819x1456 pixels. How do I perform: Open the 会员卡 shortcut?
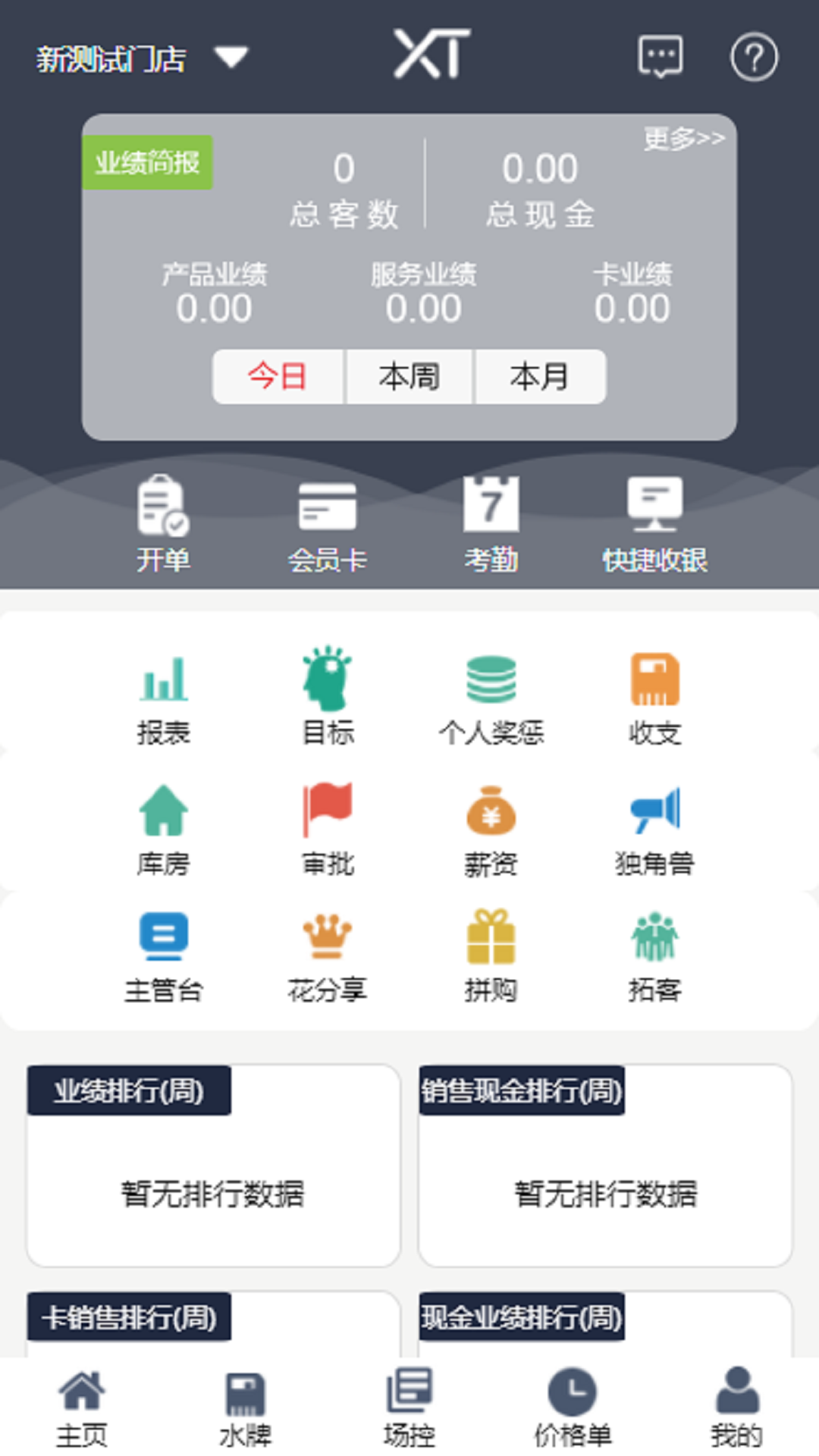coord(327,524)
